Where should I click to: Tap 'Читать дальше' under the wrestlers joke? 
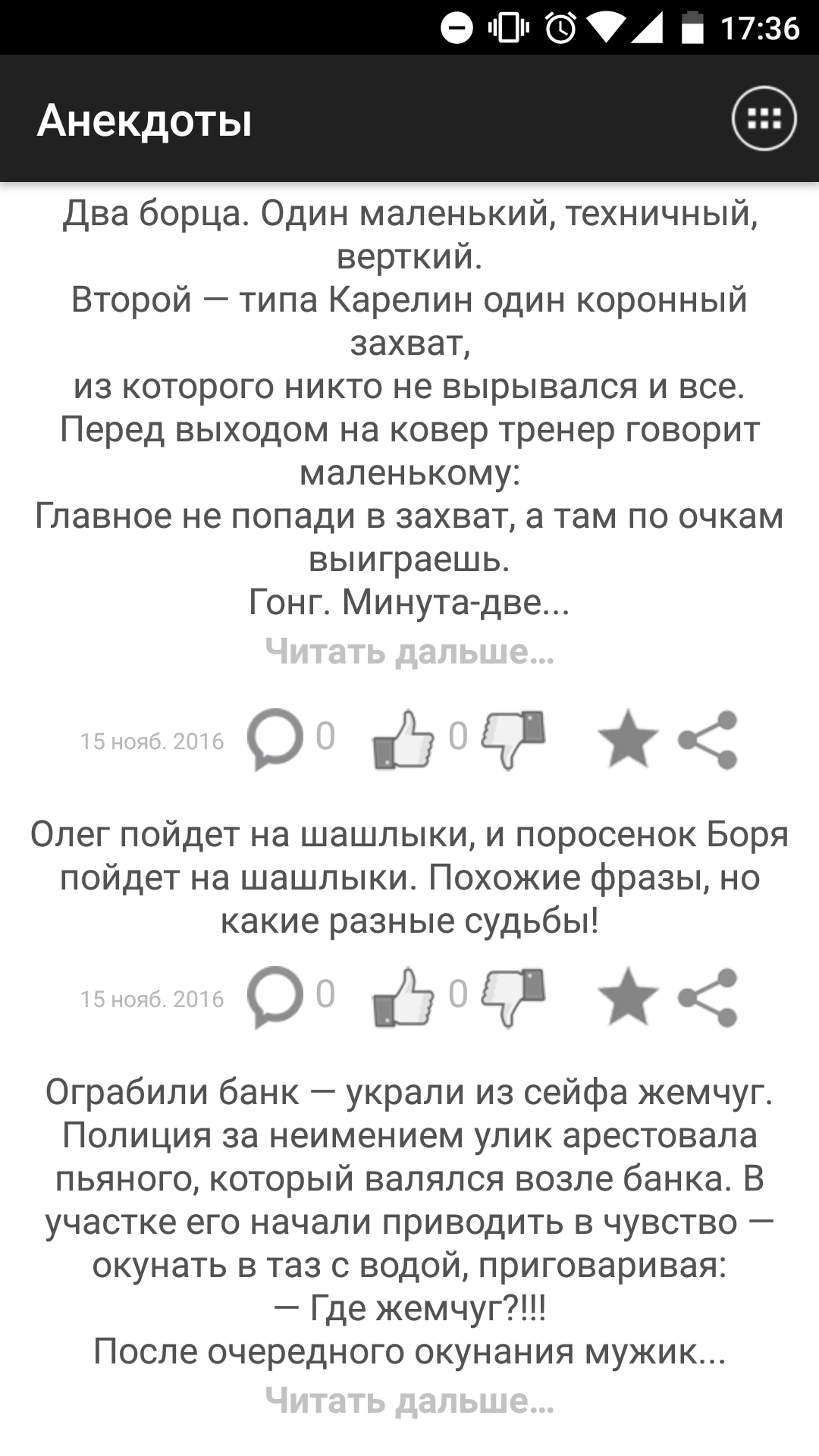(409, 651)
